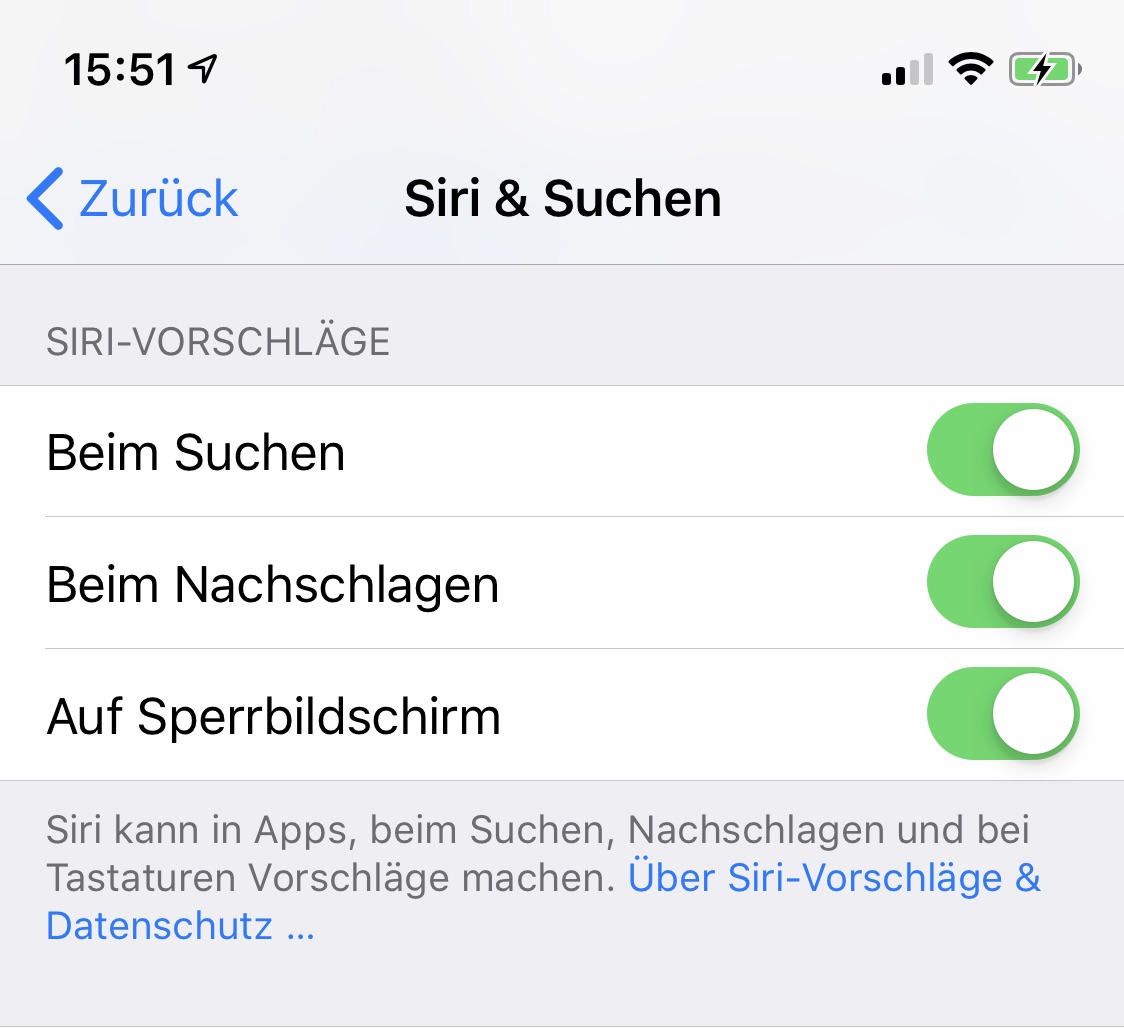Disable the Beim Suchen toggle
Viewport: 1124px width, 1028px height.
(1002, 450)
